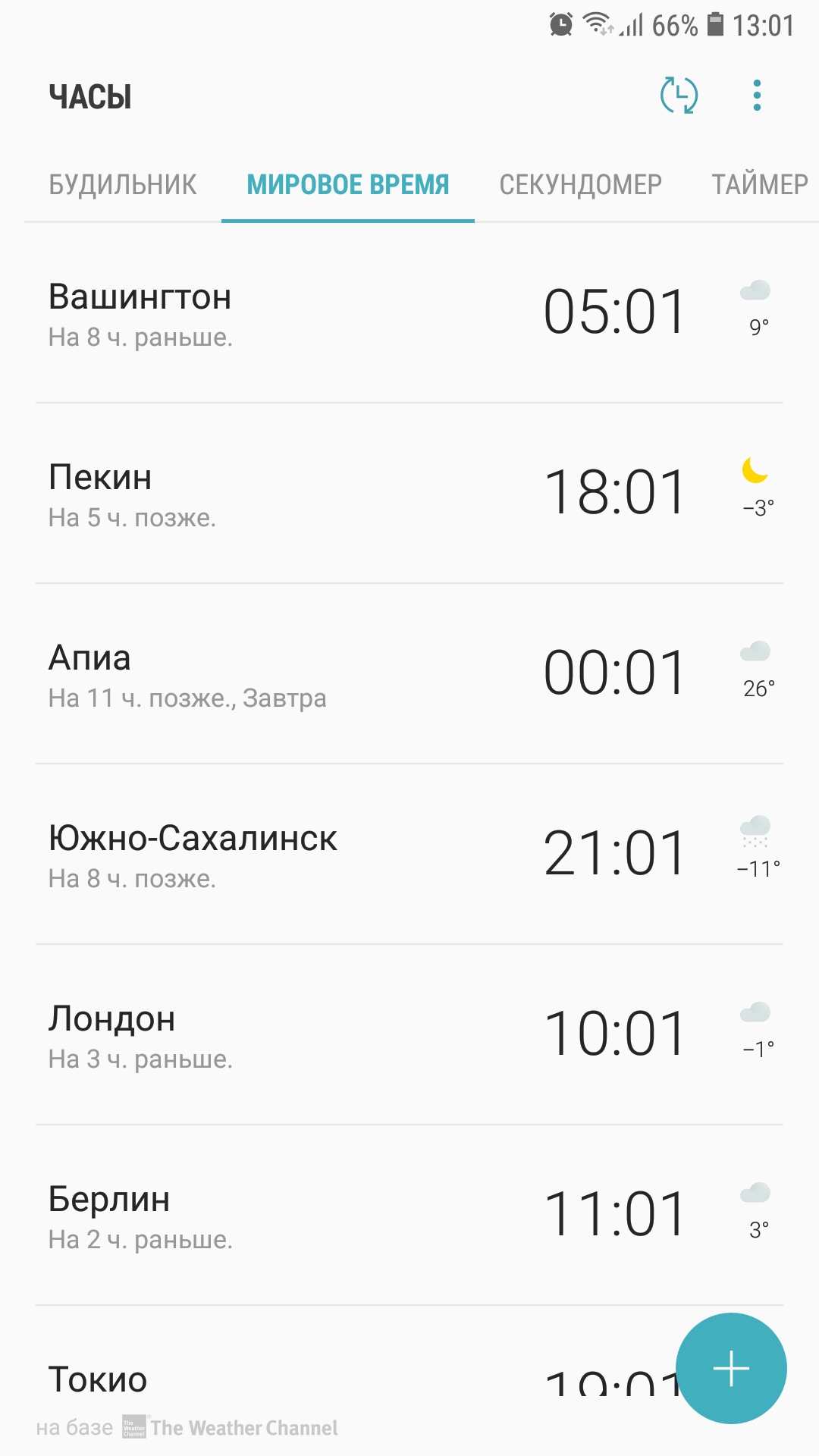Open the Южно-Сахалинск entry
819x1456 pixels.
tap(409, 854)
